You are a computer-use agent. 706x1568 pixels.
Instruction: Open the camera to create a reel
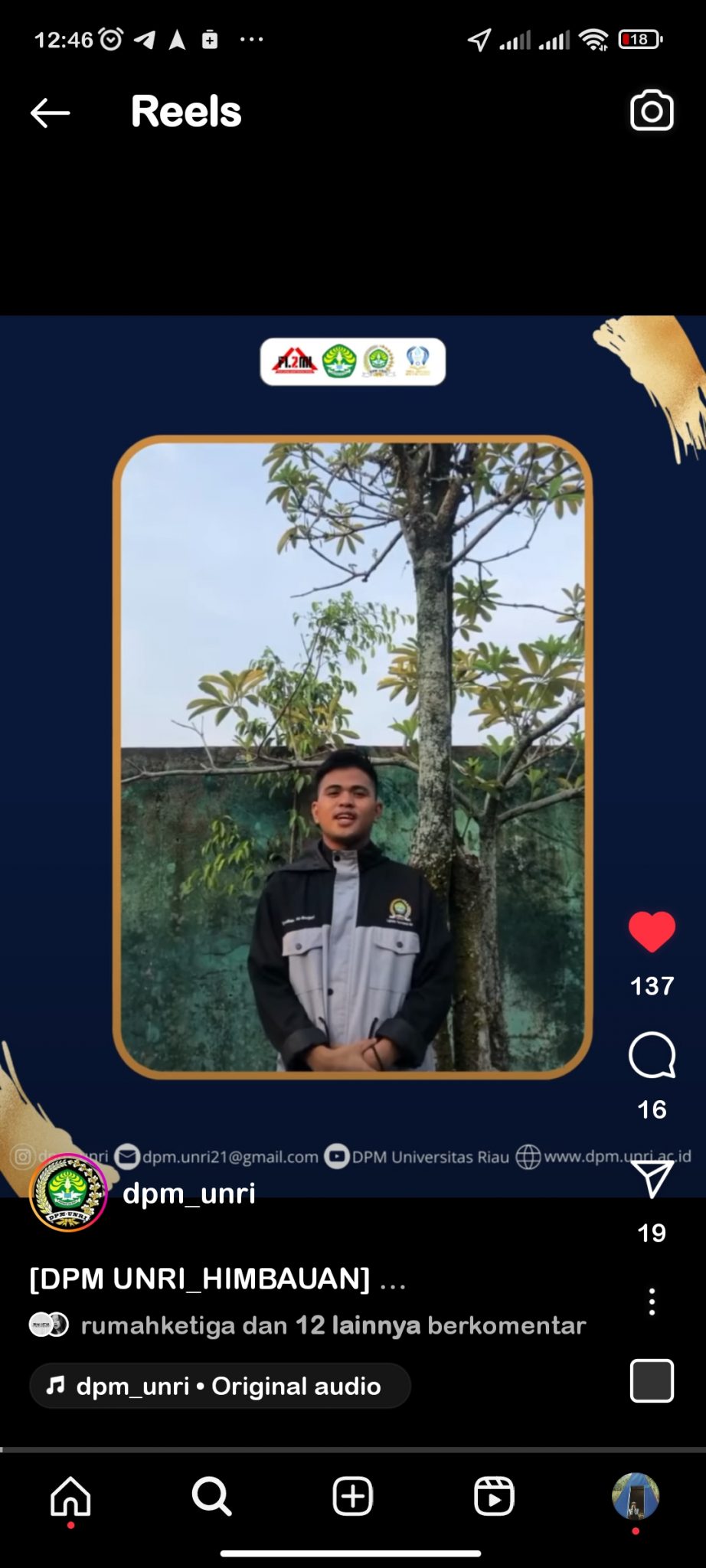[x=652, y=111]
